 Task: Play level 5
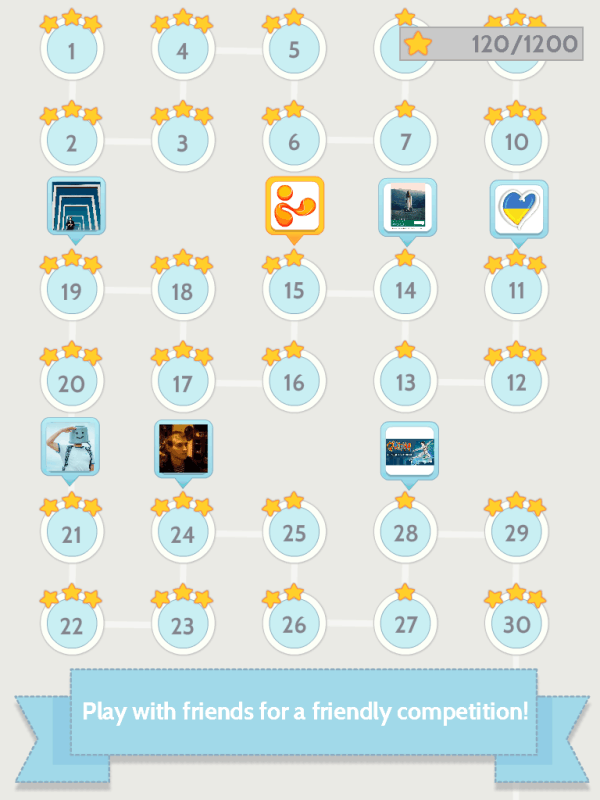pos(294,50)
